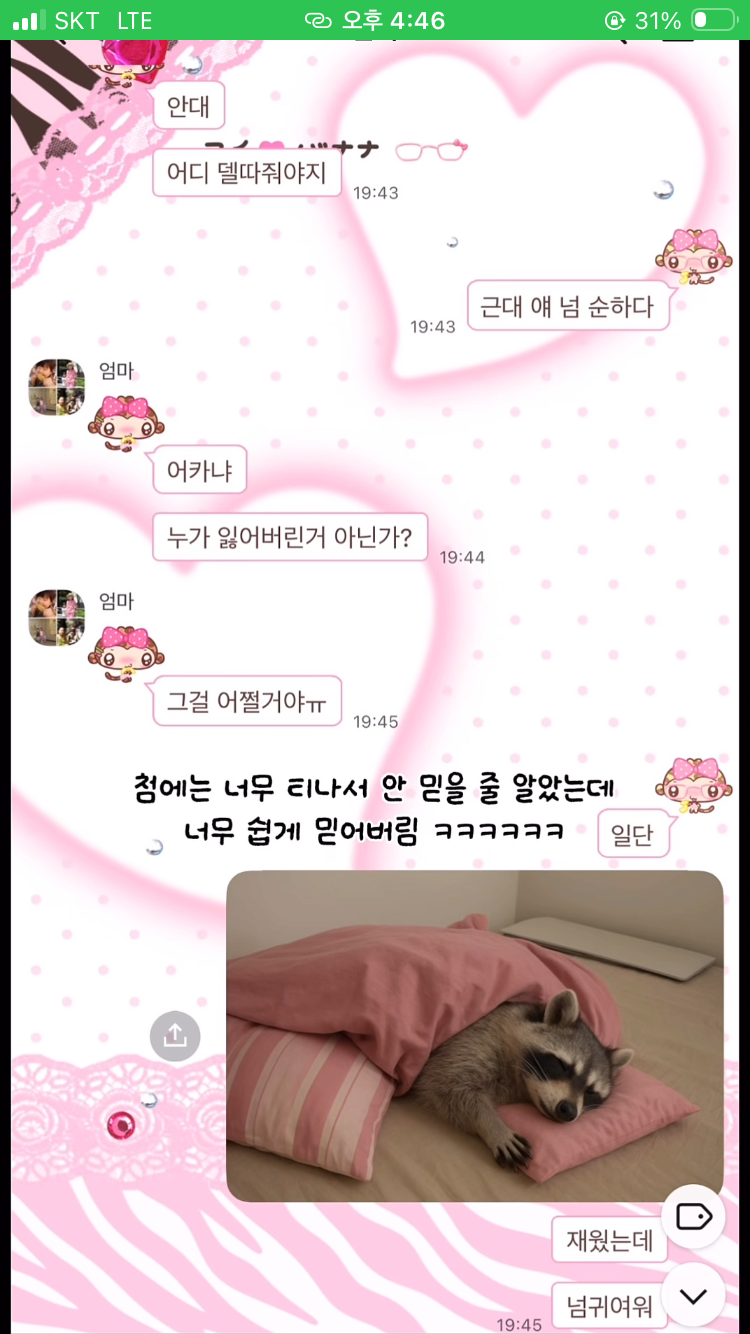Tap the "재웠는데" message bubble
Viewport: 750px width, 1334px height.
[609, 1239]
